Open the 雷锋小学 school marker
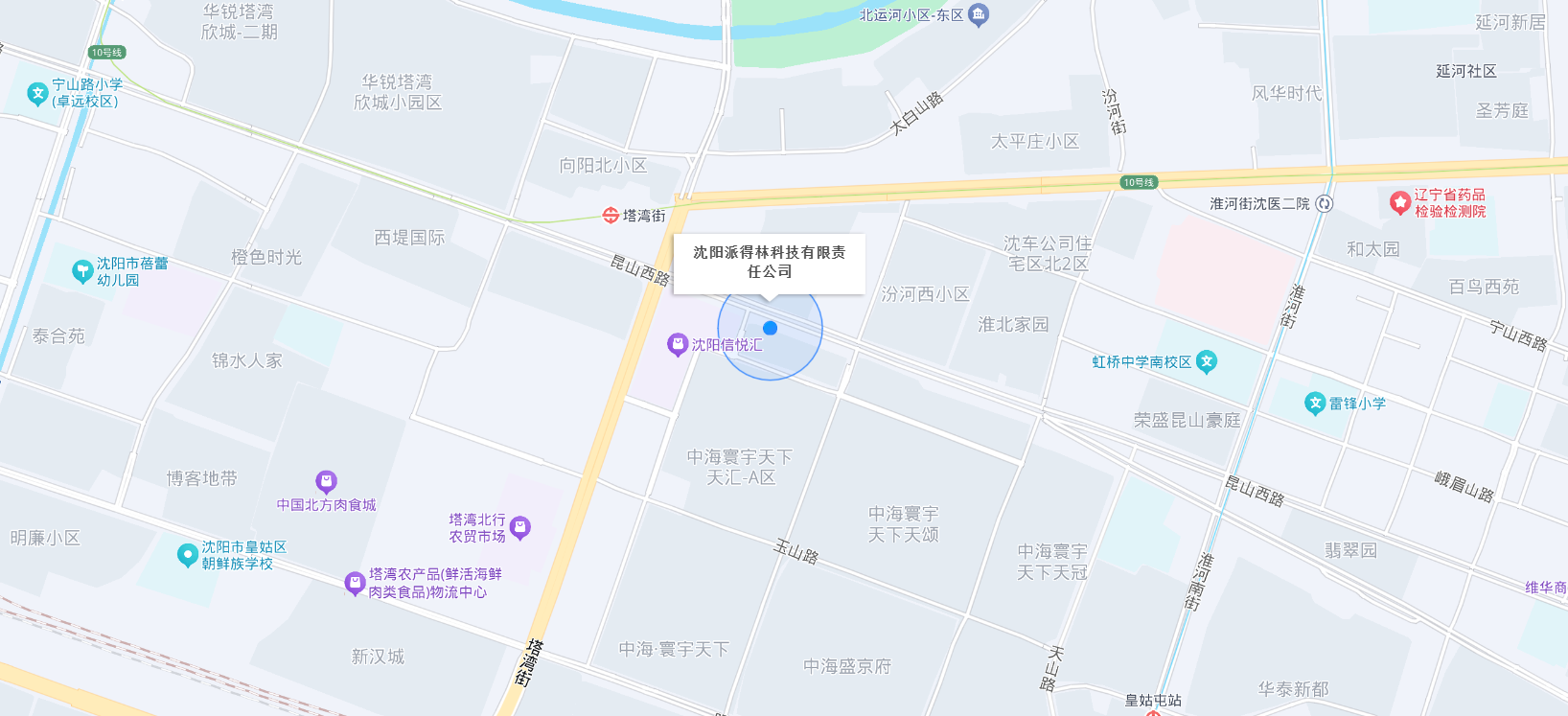Viewport: 1568px width, 716px height. click(x=1315, y=404)
